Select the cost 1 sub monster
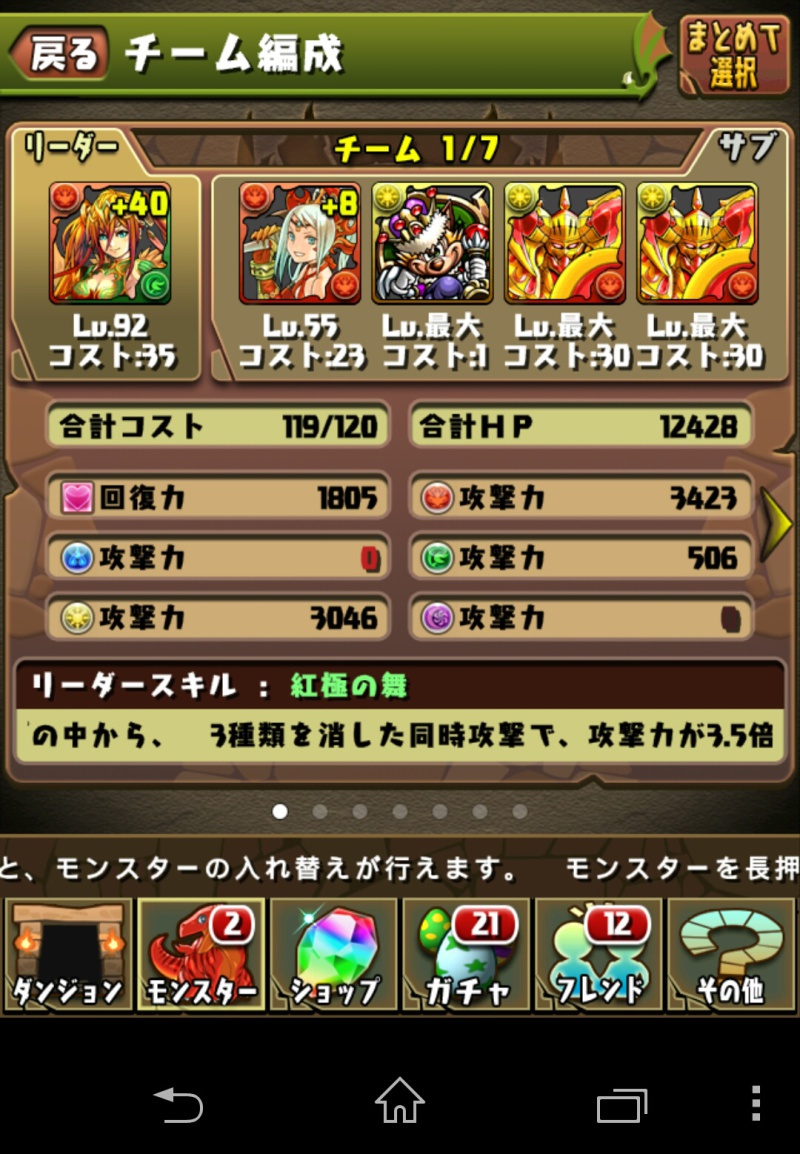 (x=432, y=243)
